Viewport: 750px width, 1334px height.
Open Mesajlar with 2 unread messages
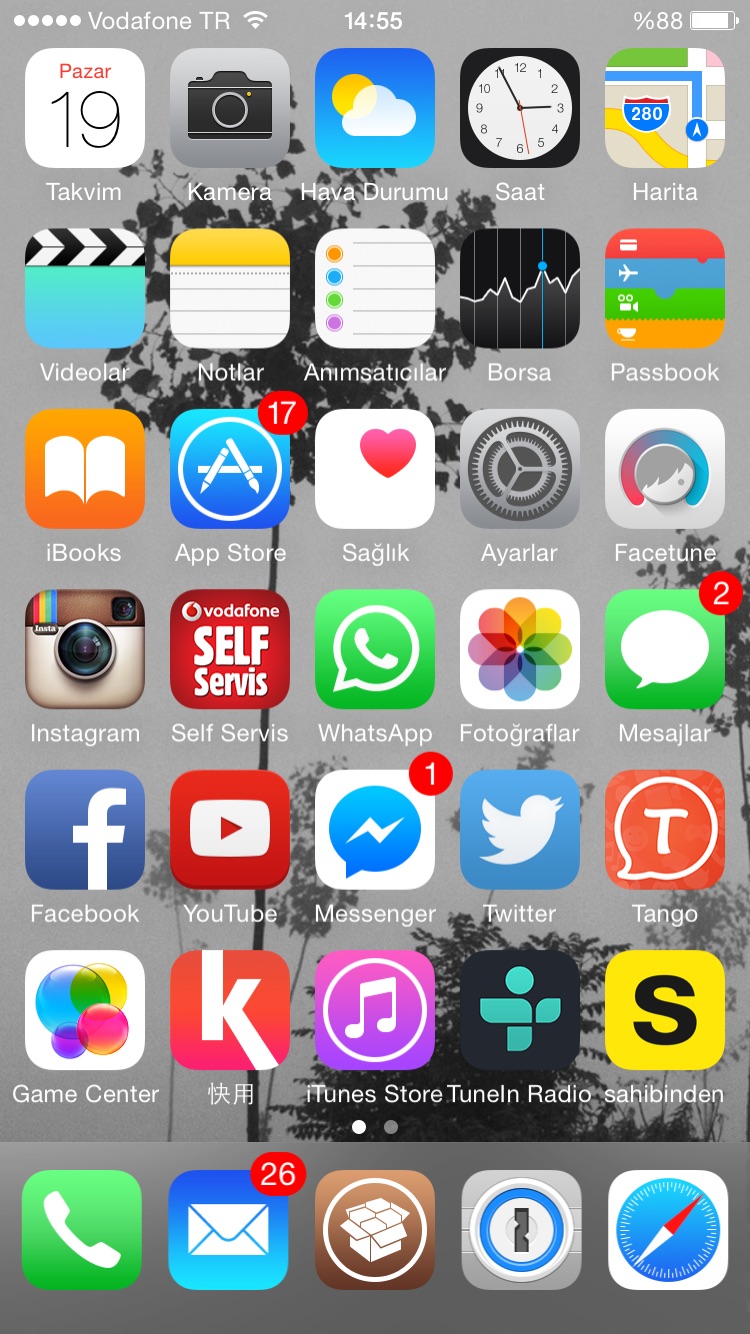(x=665, y=649)
